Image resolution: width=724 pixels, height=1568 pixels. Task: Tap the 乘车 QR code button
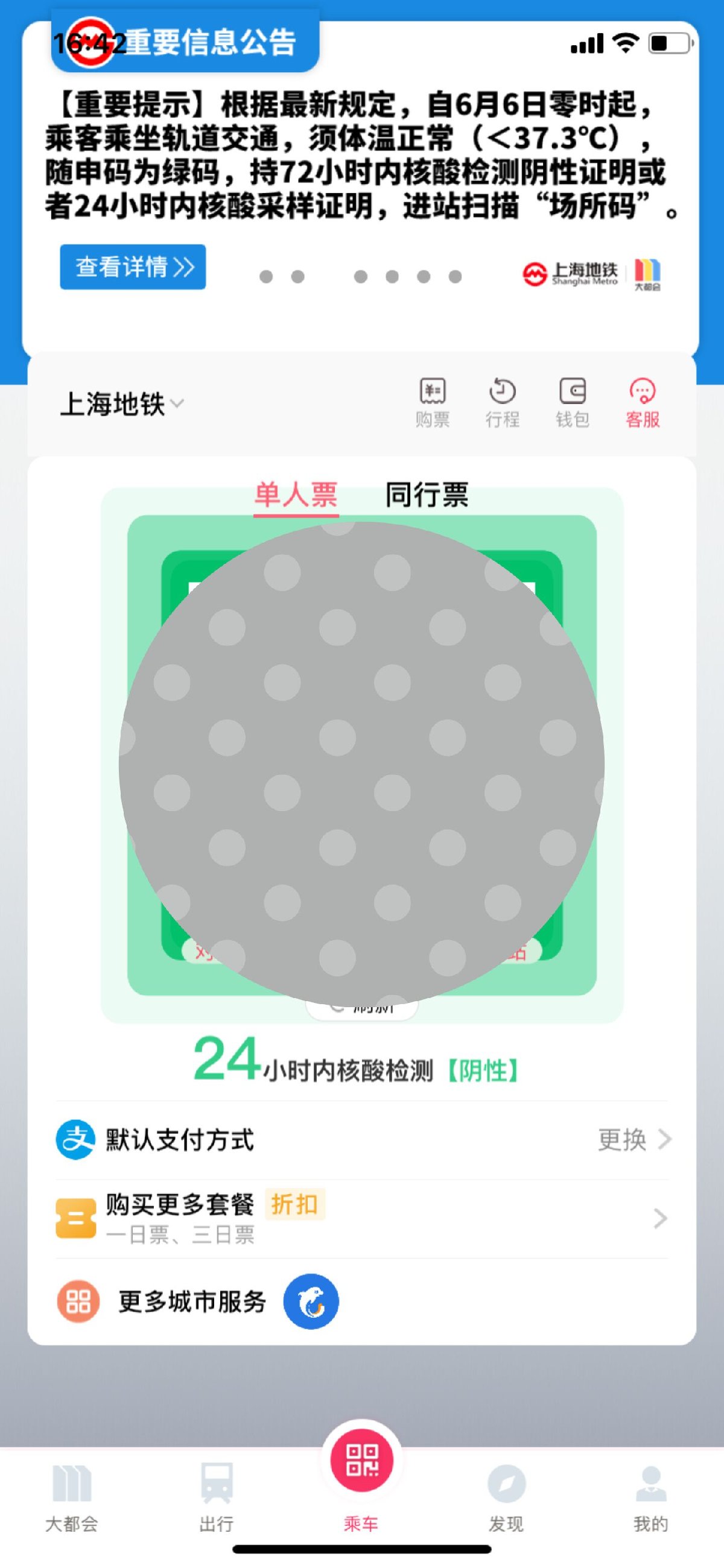point(361,1462)
